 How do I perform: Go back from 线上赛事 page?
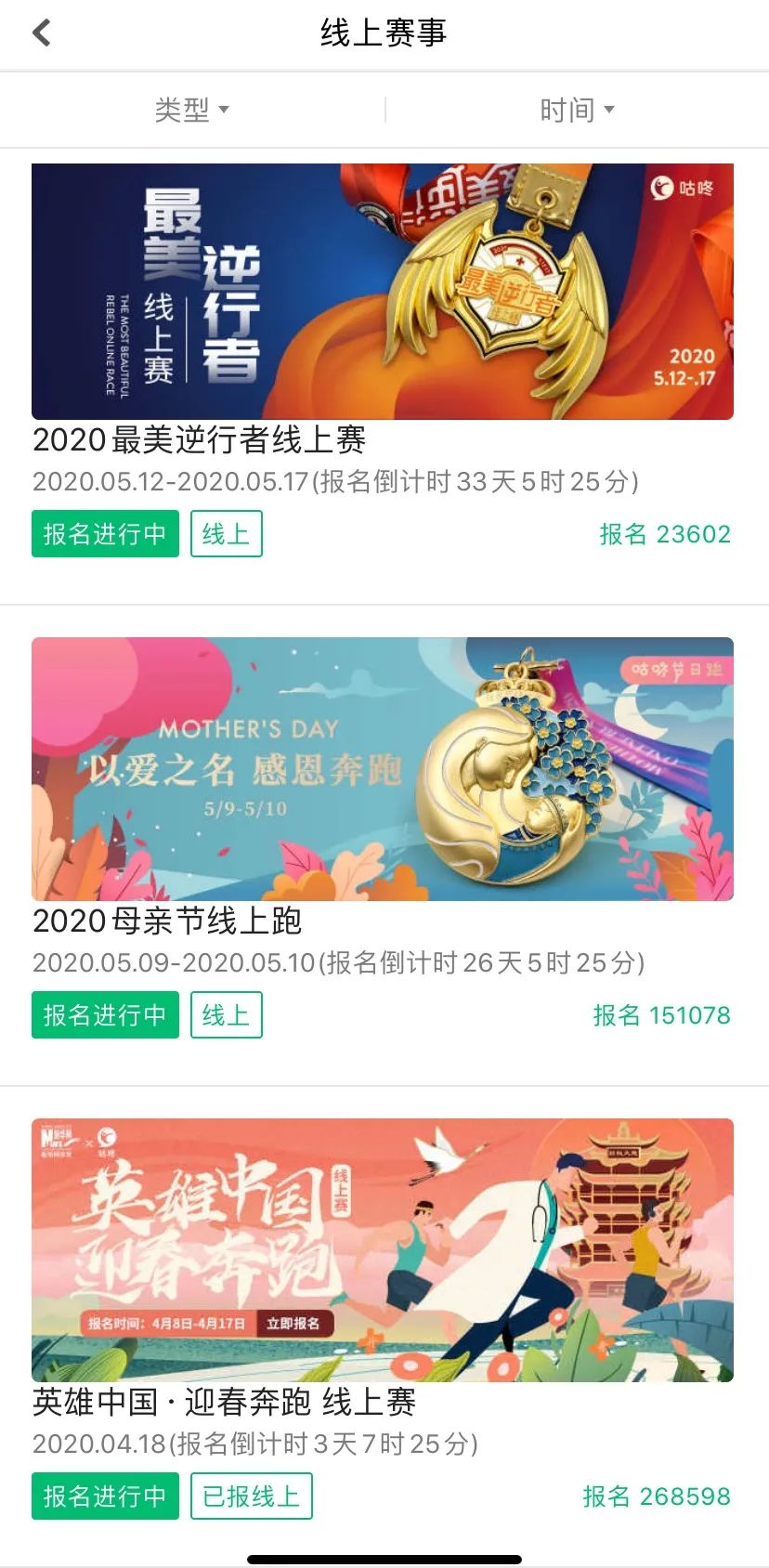tap(42, 33)
